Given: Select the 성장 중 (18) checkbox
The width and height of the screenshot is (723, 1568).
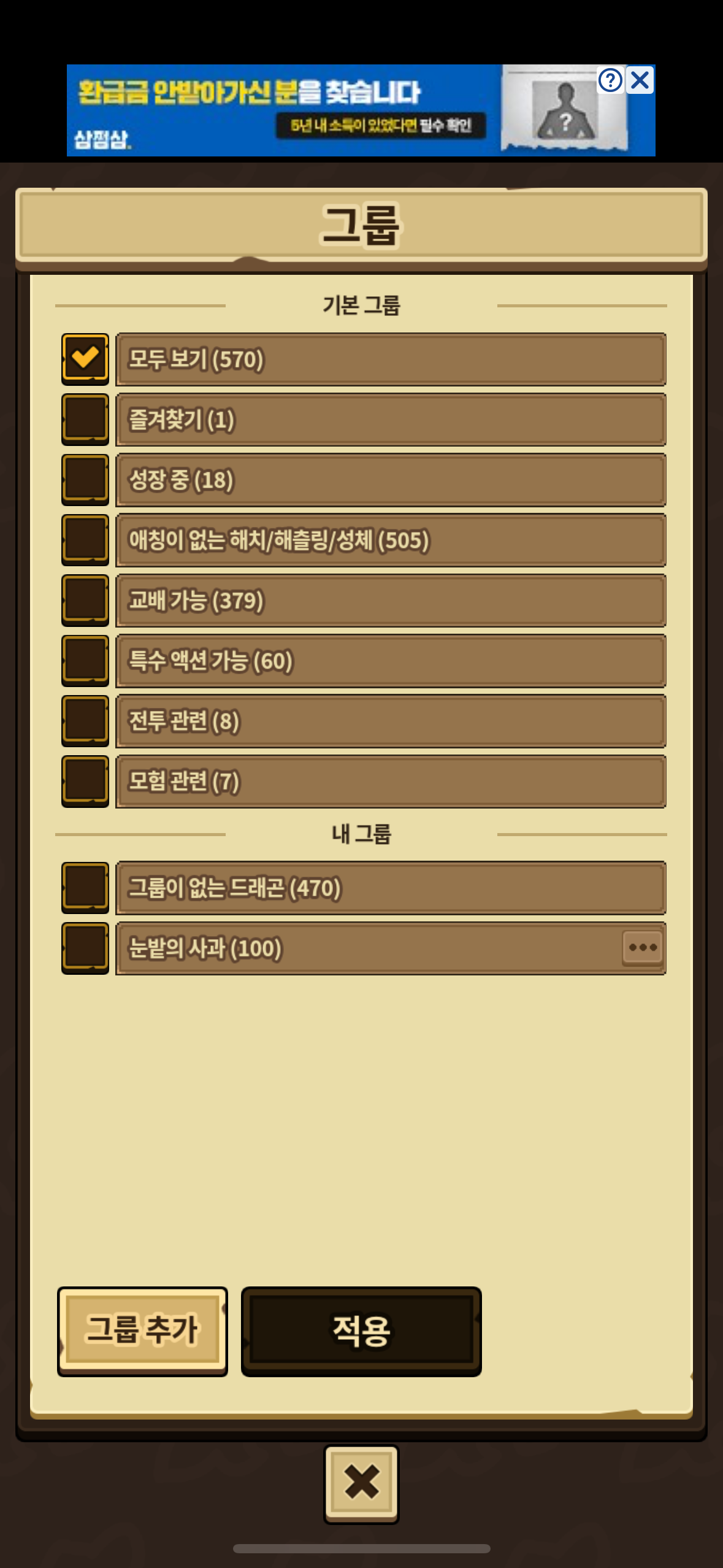Looking at the screenshot, I should 85,479.
